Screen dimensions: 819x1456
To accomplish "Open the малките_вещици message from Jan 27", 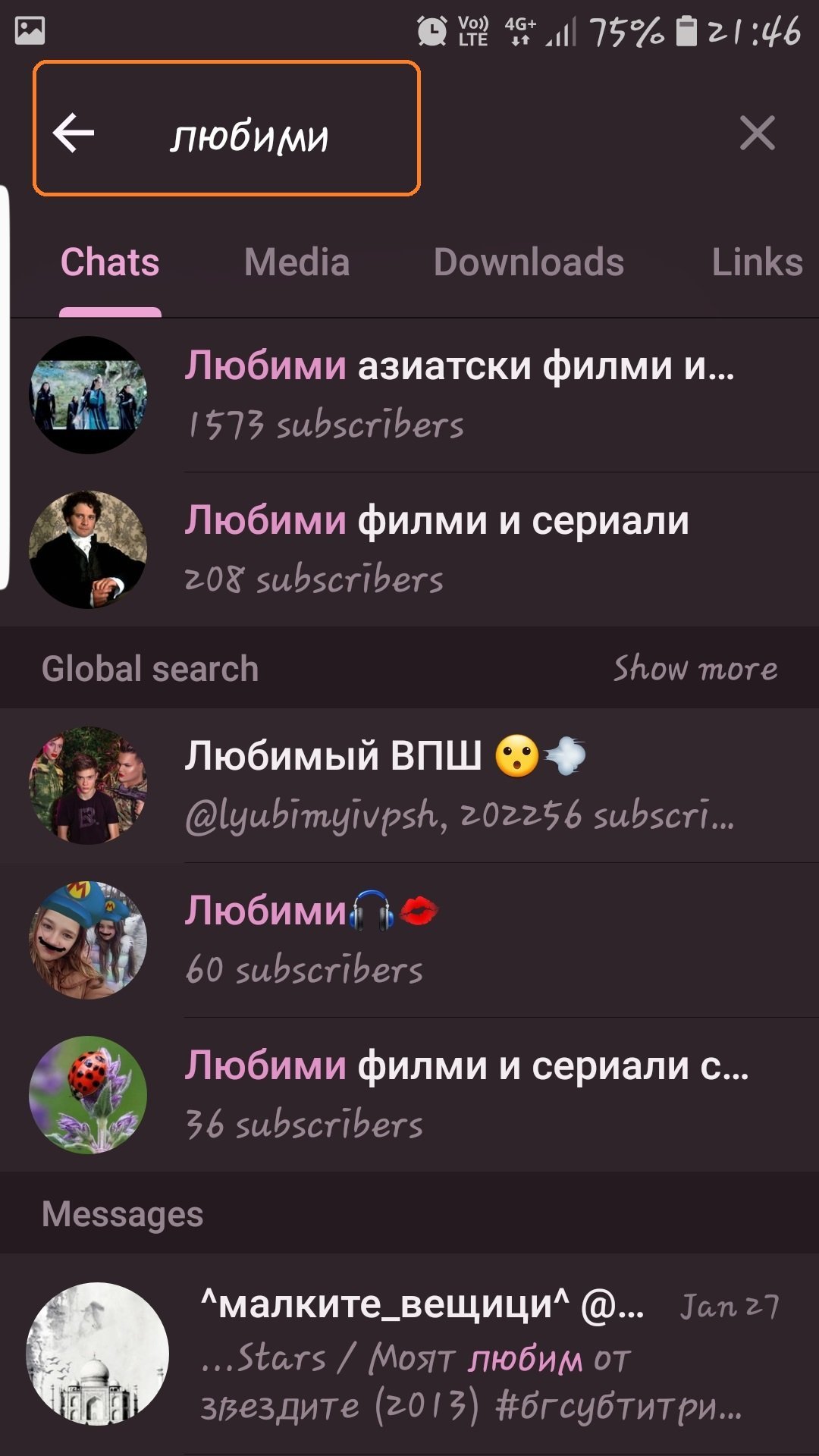I will (409, 1354).
